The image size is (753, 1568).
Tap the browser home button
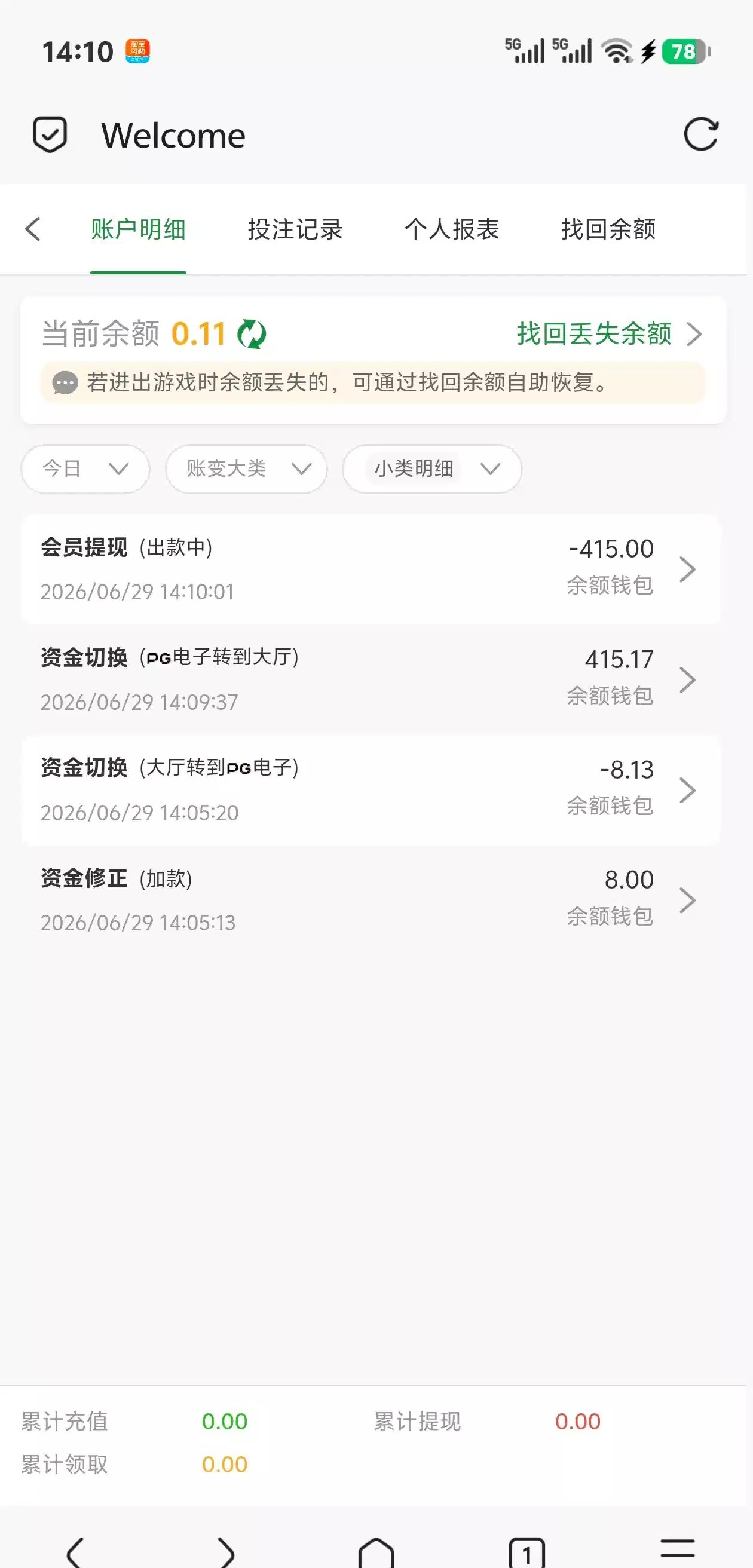(x=376, y=1552)
